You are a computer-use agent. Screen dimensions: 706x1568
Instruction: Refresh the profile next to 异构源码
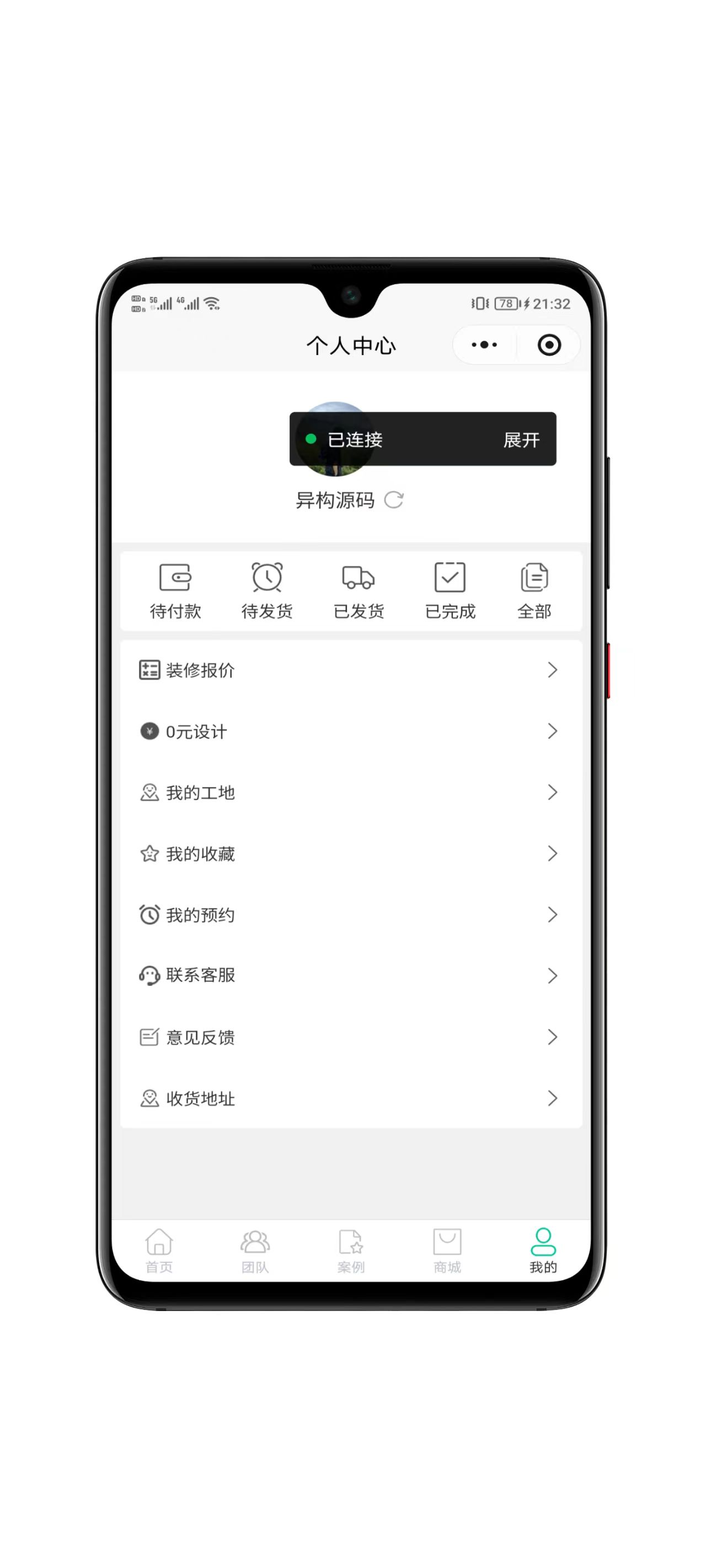click(x=393, y=501)
